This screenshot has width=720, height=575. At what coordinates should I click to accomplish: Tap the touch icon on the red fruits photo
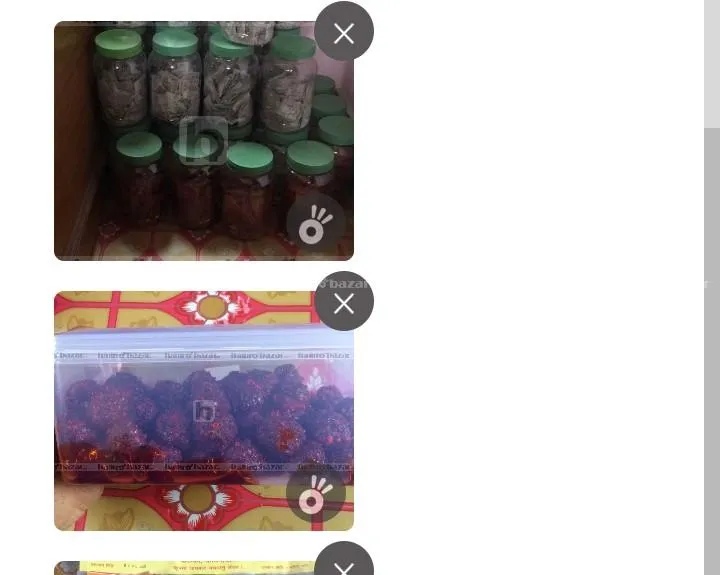click(316, 493)
